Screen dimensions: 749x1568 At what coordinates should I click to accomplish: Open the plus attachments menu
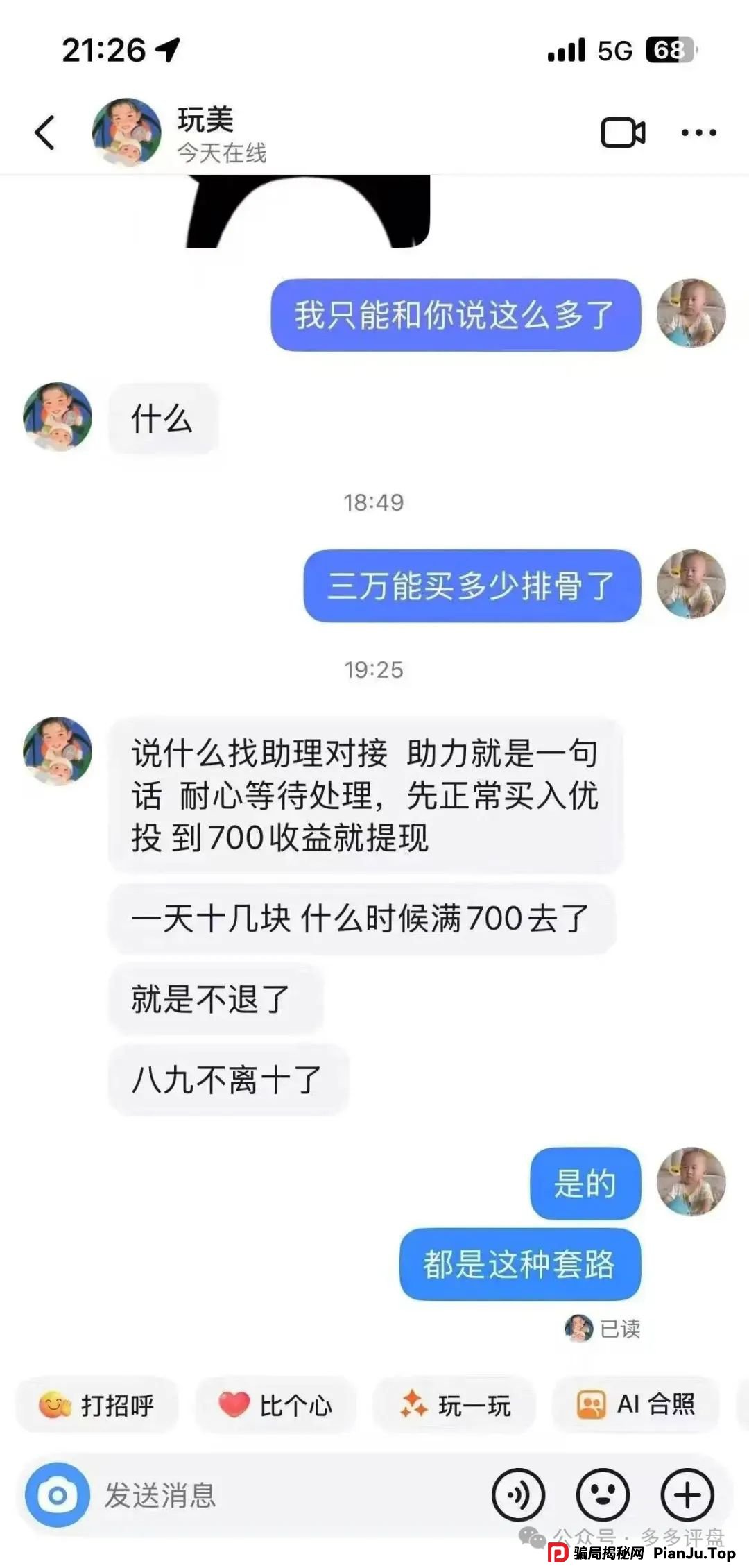click(x=687, y=1495)
